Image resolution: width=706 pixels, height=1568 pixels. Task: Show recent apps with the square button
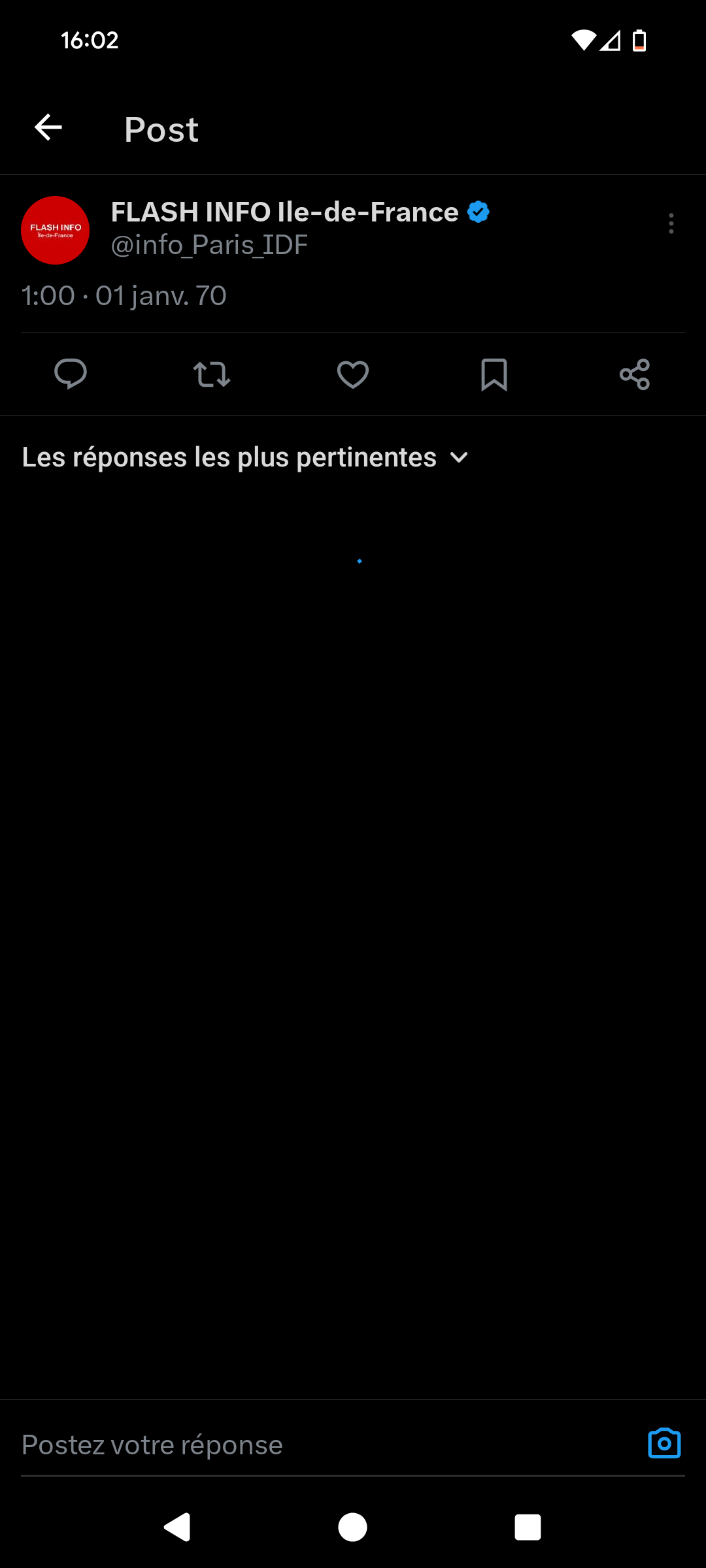pos(528,1527)
